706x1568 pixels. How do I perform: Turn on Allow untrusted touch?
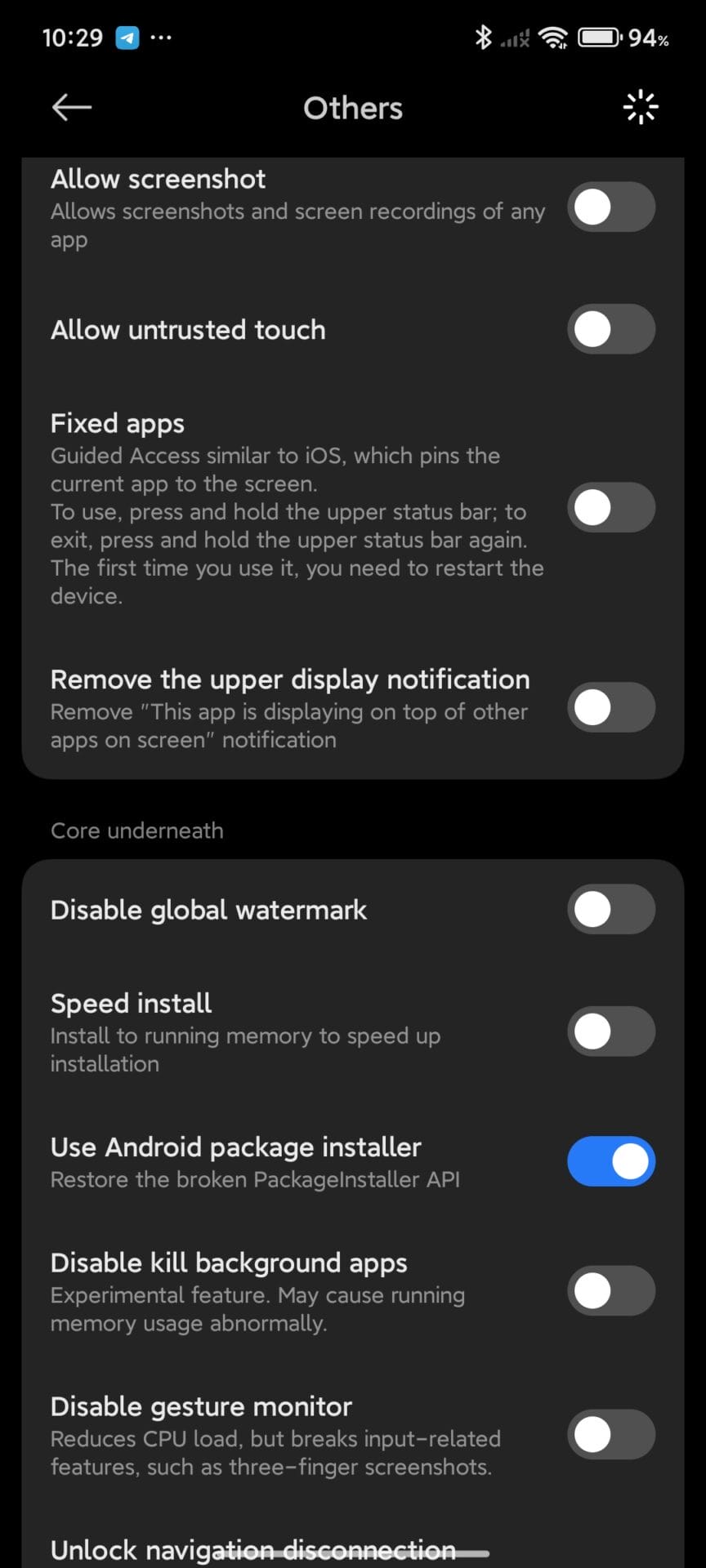[x=611, y=330]
